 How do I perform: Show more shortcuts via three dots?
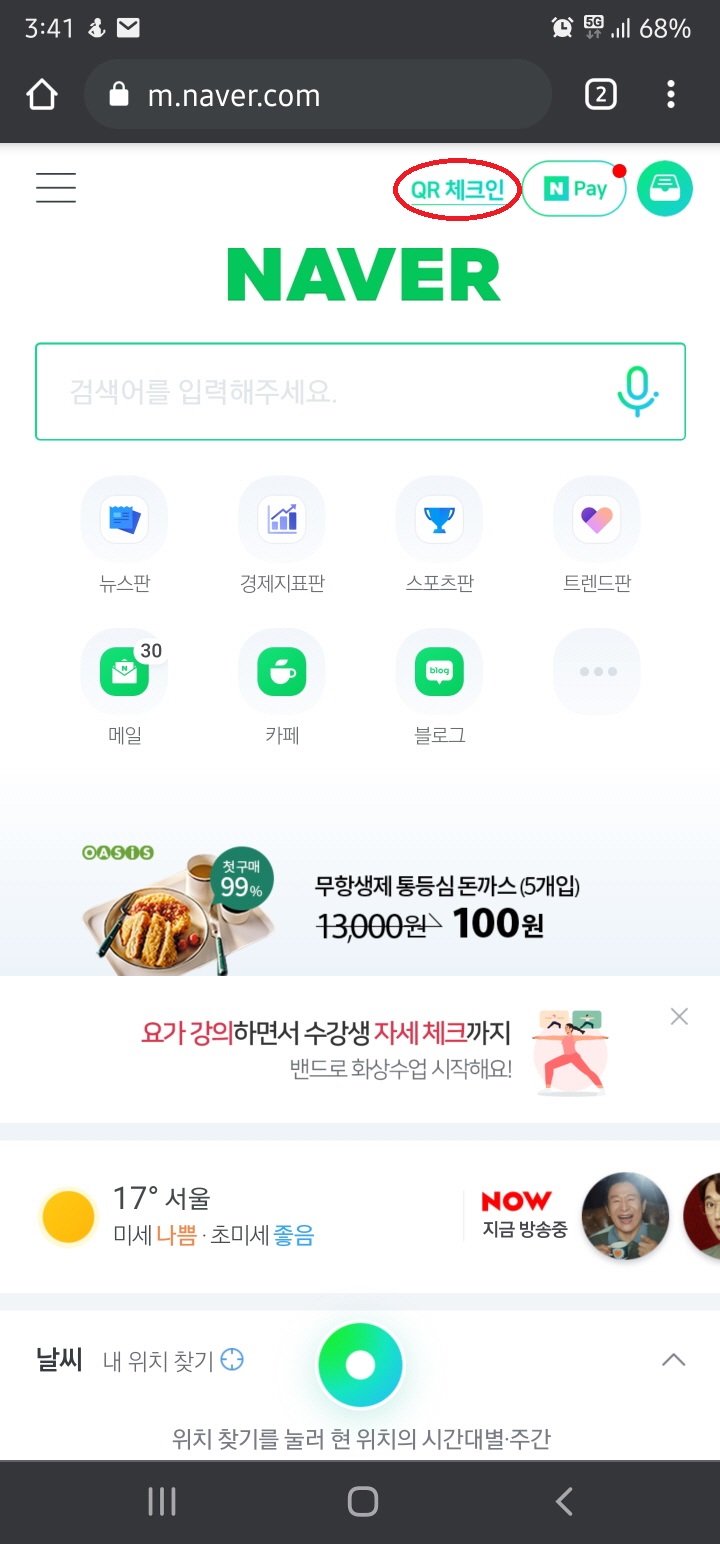pyautogui.click(x=597, y=672)
